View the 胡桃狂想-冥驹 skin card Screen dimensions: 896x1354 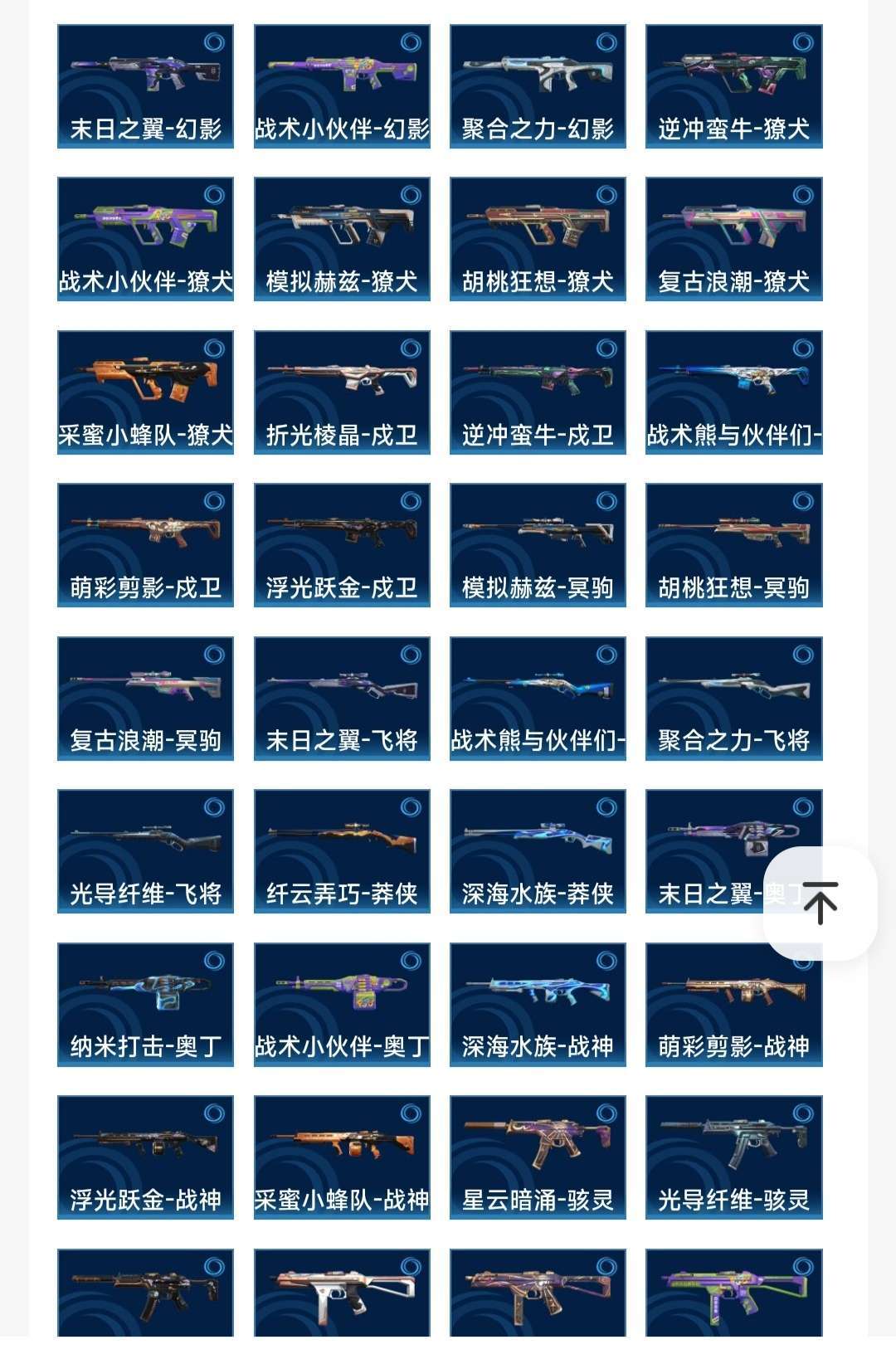tap(733, 545)
